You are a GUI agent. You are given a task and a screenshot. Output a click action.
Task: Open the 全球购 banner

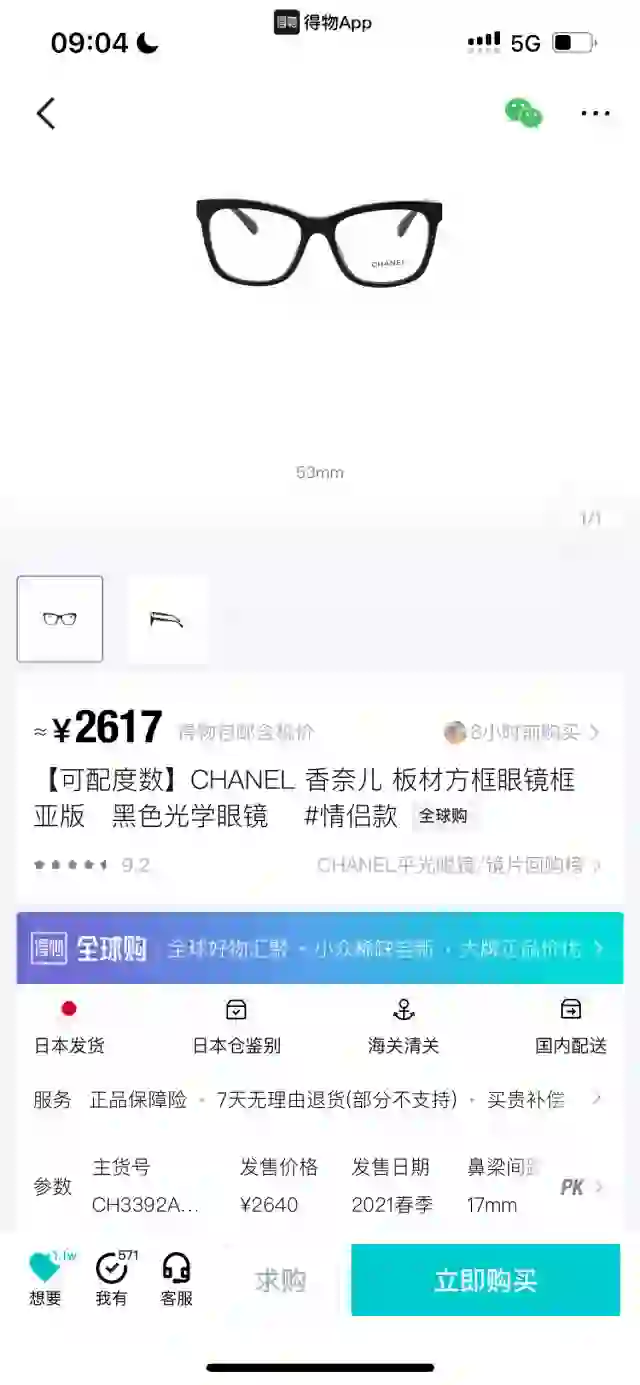point(320,948)
